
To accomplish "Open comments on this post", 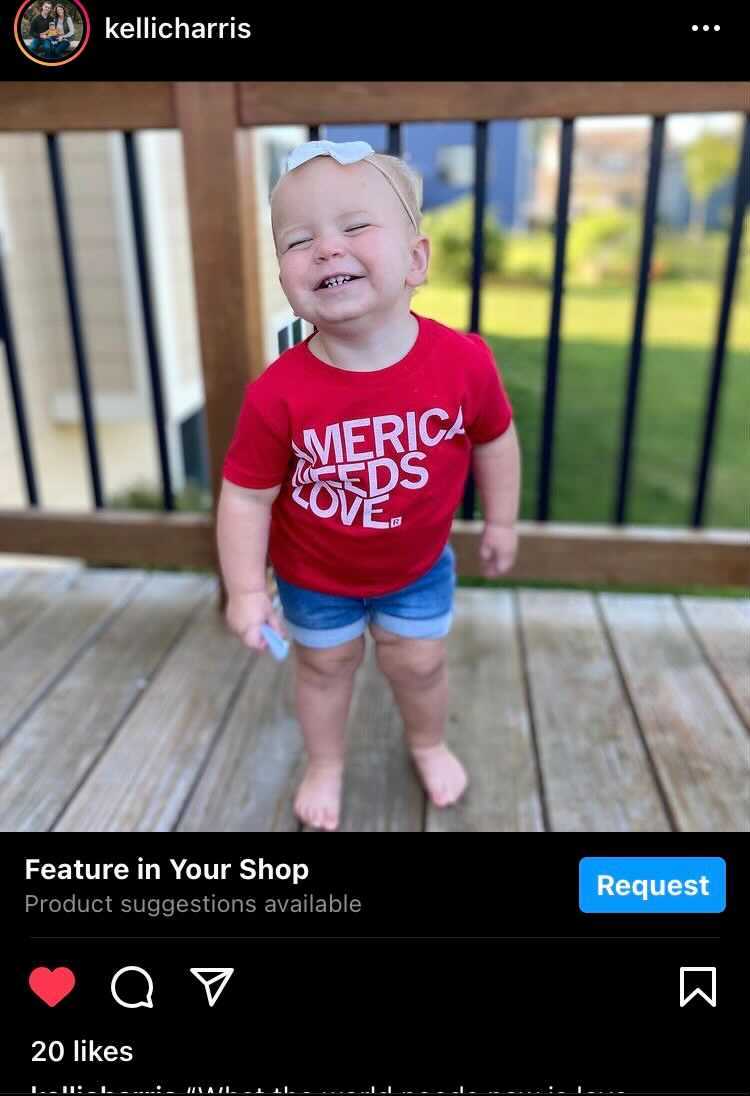I will tap(132, 987).
